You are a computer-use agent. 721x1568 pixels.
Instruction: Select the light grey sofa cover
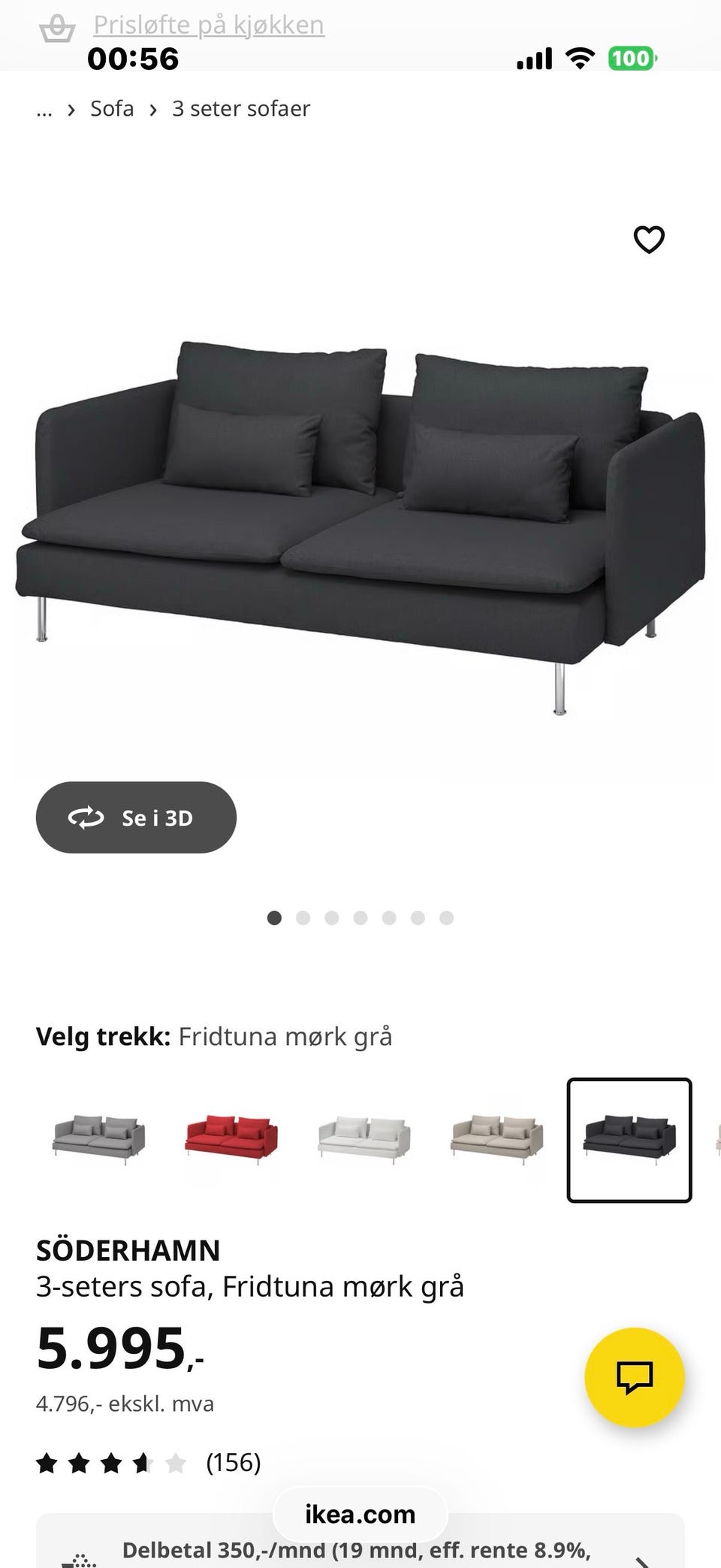[98, 1139]
